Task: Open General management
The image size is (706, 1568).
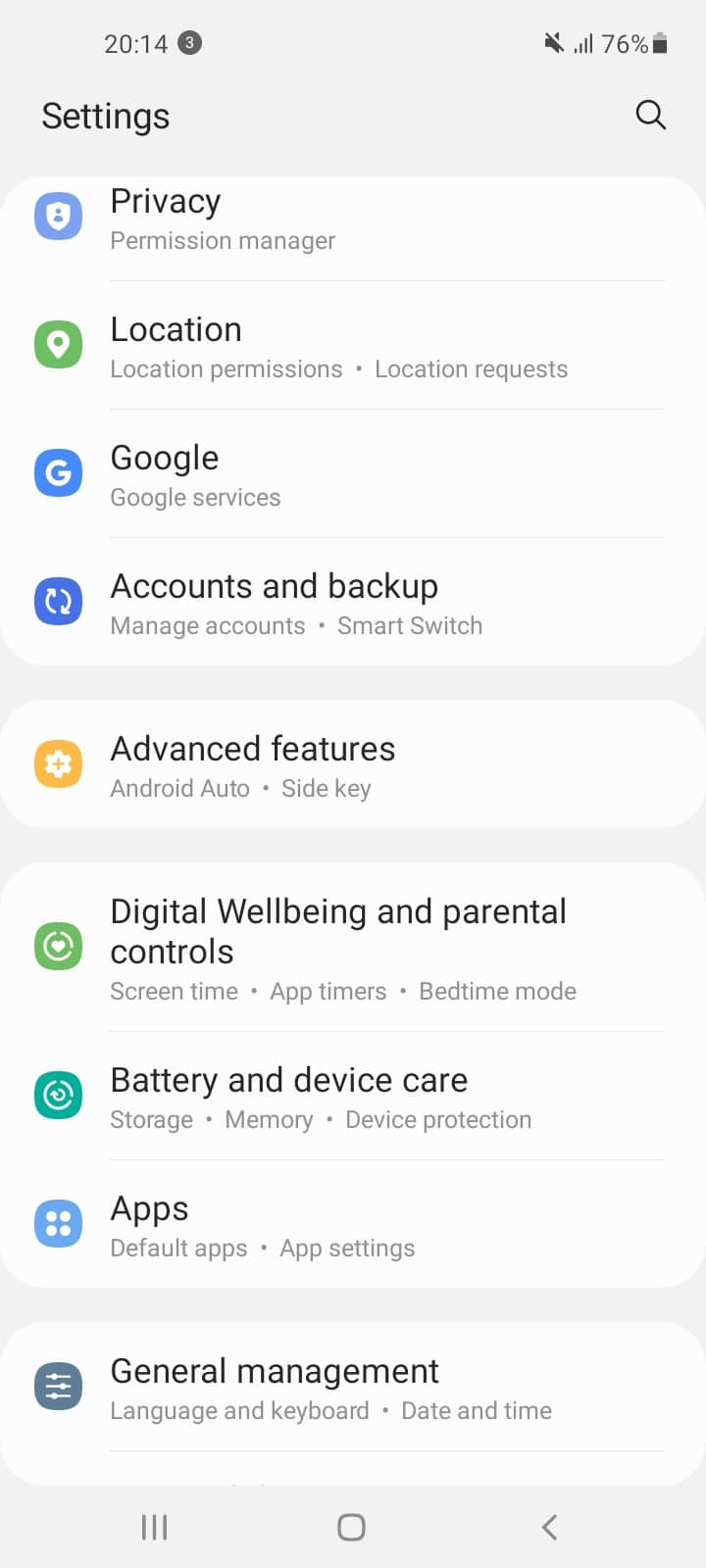Action: (353, 1388)
